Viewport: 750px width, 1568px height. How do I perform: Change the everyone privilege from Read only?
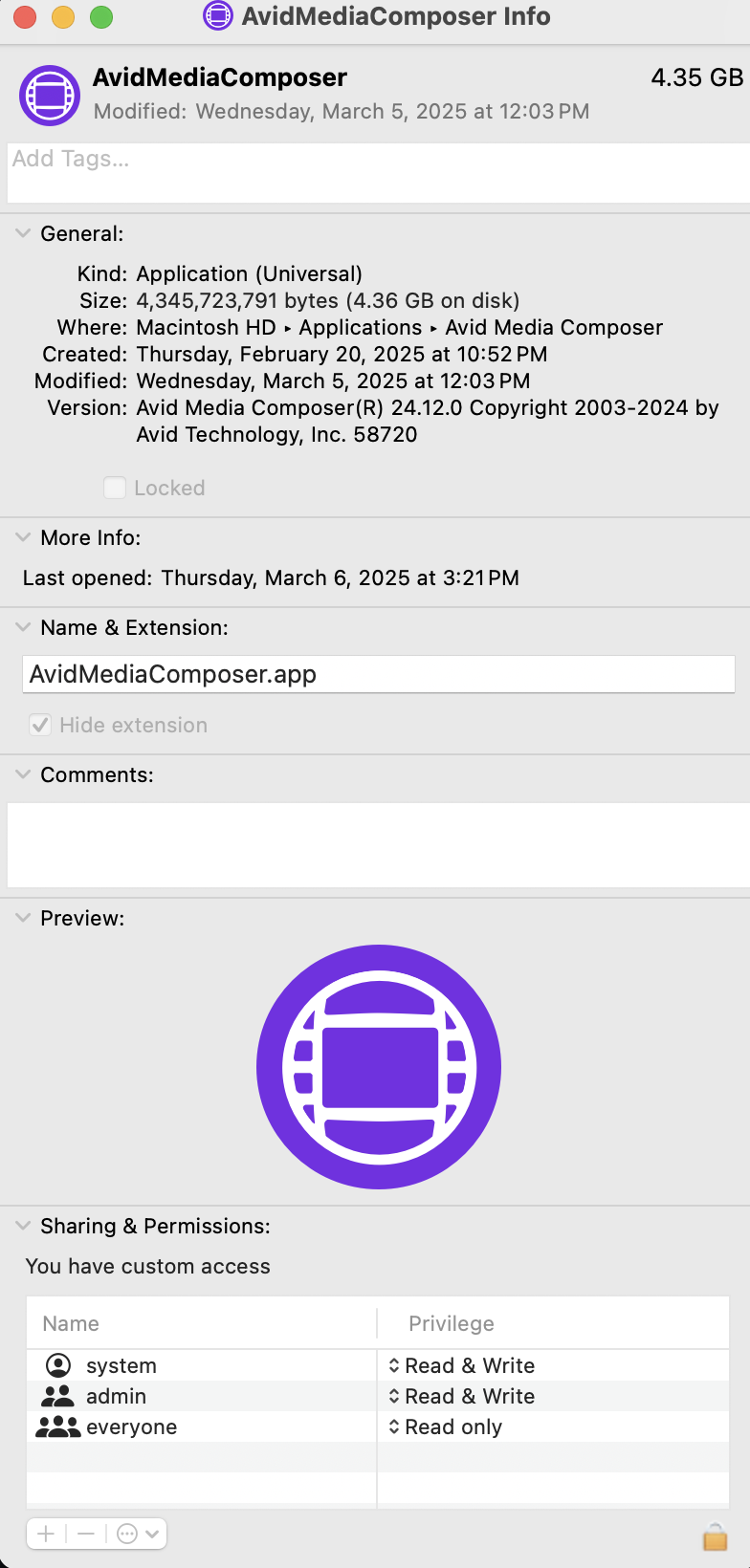pos(445,1426)
